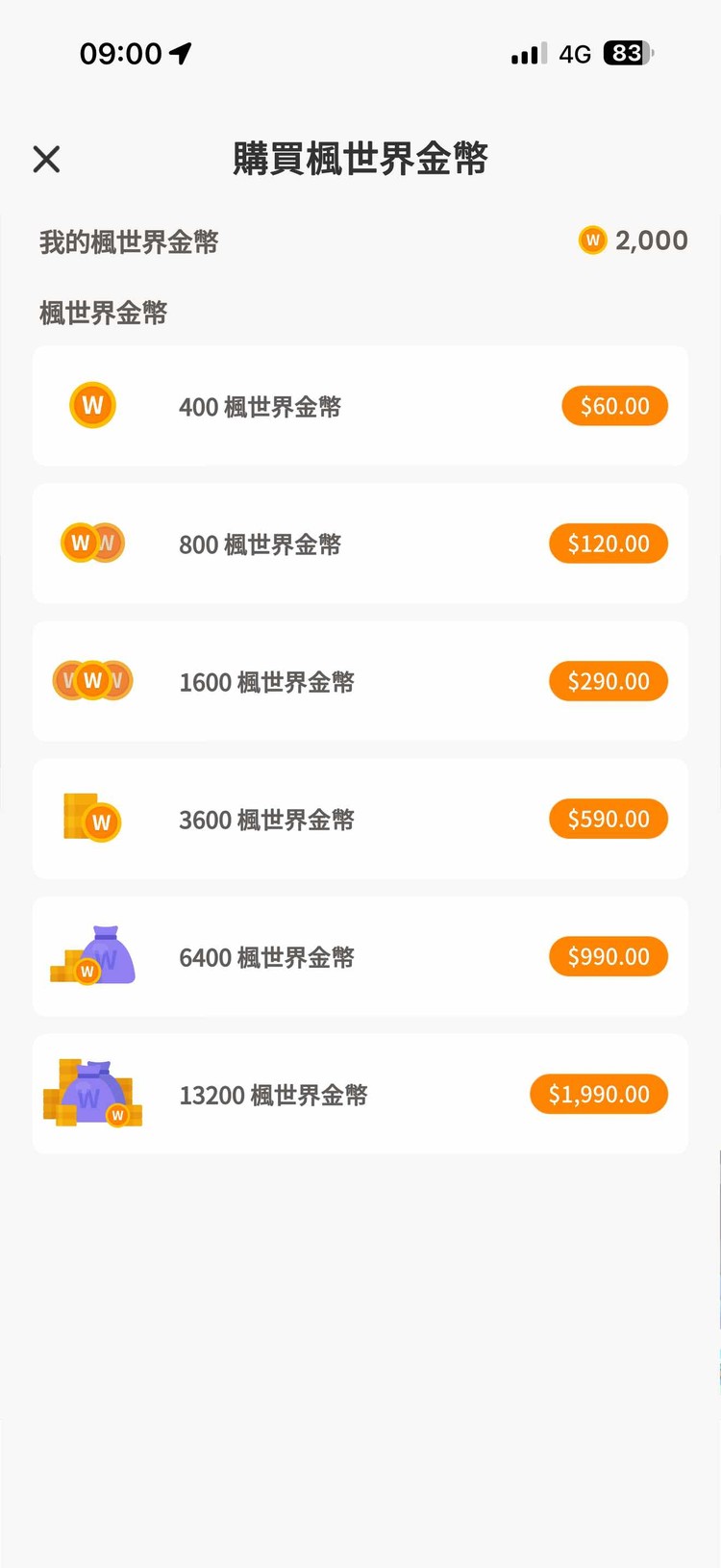
Task: Click the single coin icon for 400 金幣
Action: [92, 405]
